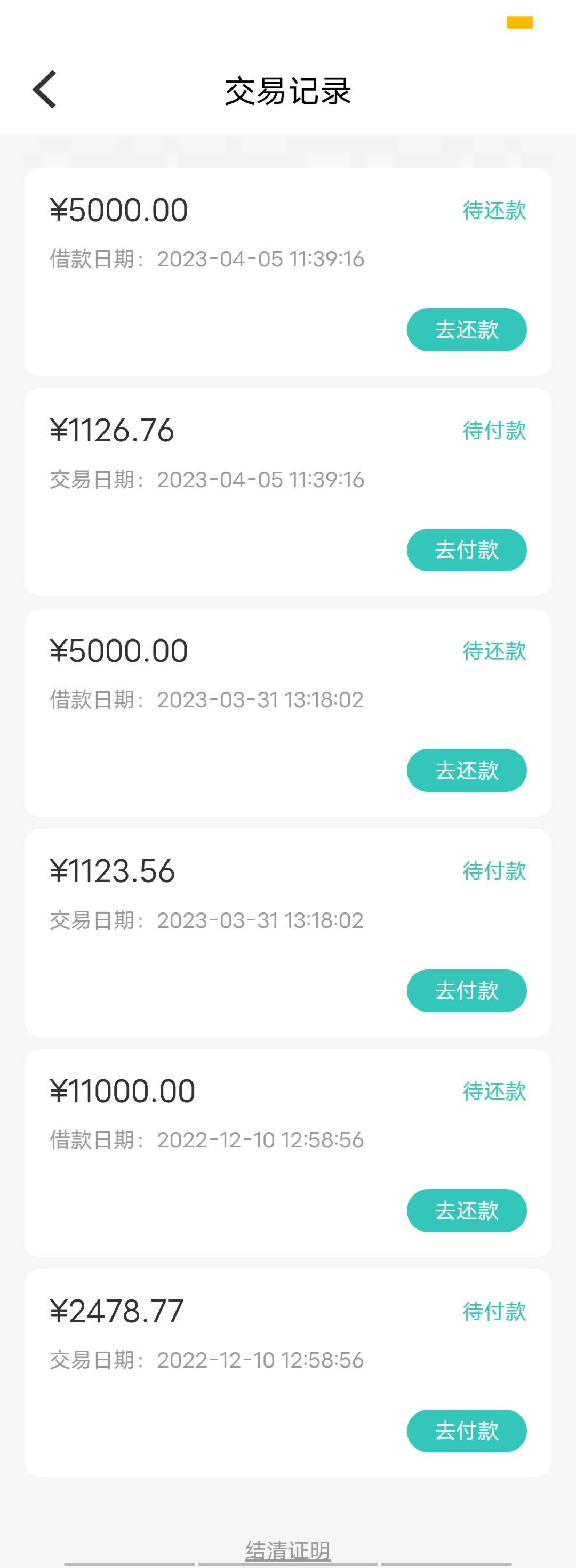Screen dimensions: 576x1568
Task: Pay the ¥2478.77 transaction via 去付款
Action: [467, 1431]
